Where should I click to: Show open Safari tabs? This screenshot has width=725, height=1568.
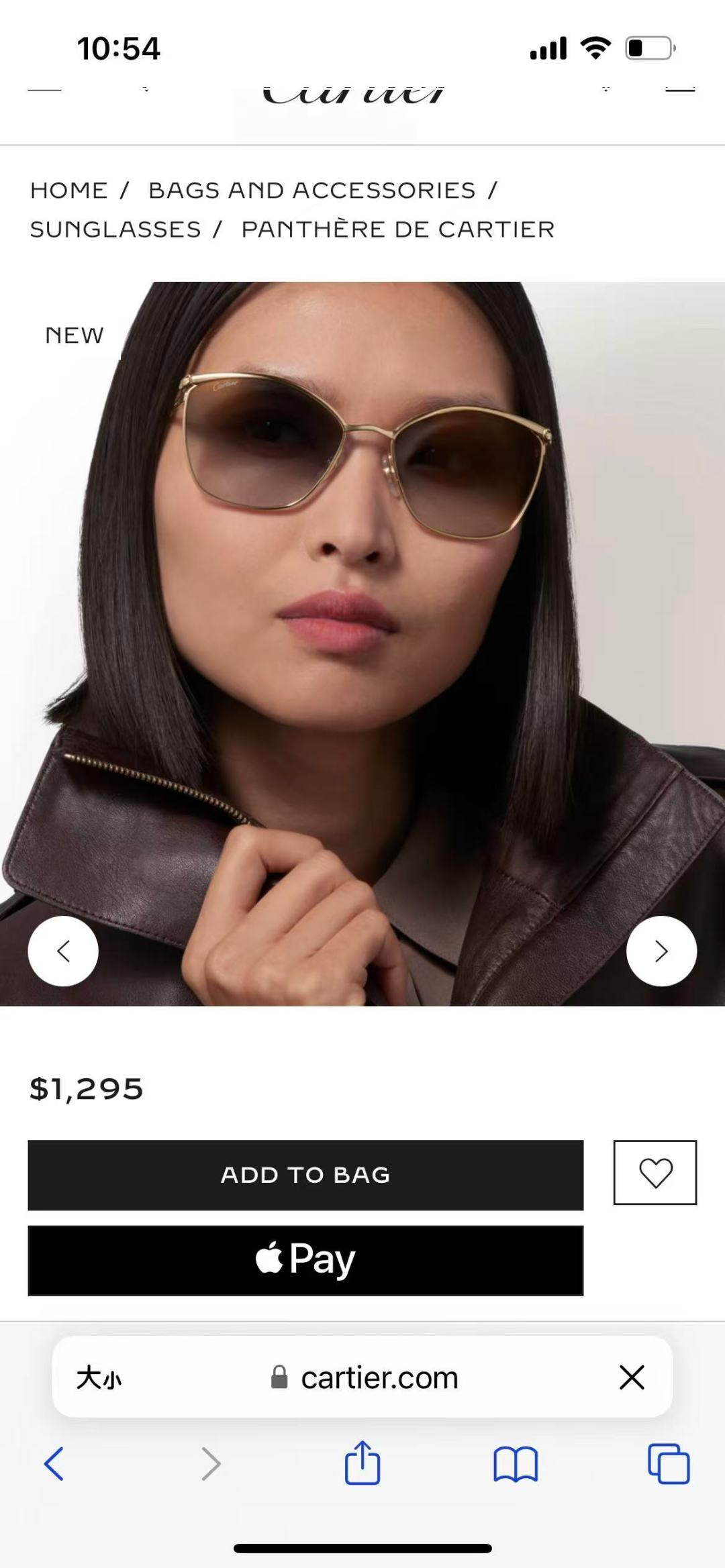point(669,1463)
